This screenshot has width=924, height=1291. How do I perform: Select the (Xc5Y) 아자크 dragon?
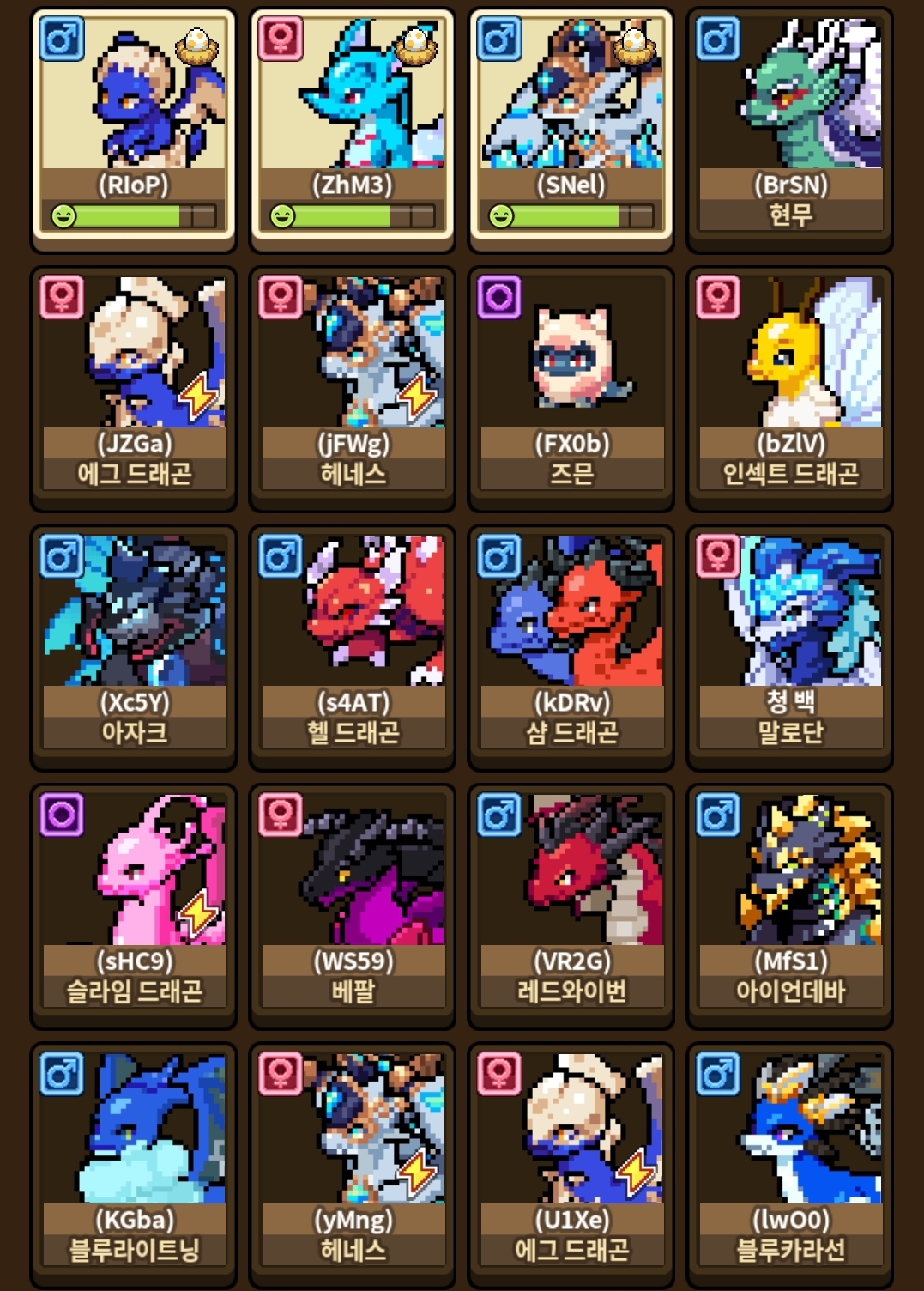(133, 647)
